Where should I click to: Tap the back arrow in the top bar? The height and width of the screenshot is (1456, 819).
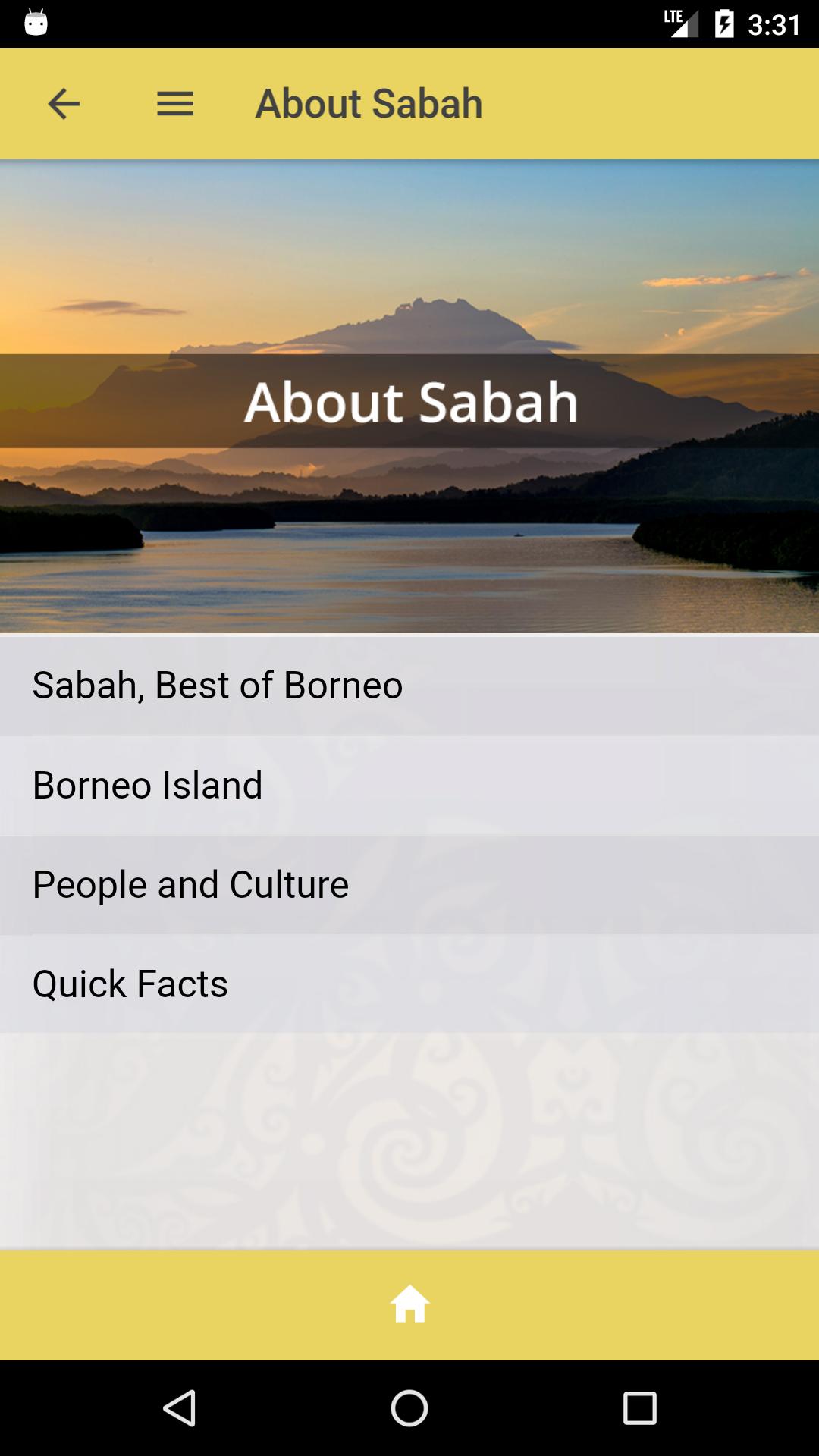click(x=64, y=104)
